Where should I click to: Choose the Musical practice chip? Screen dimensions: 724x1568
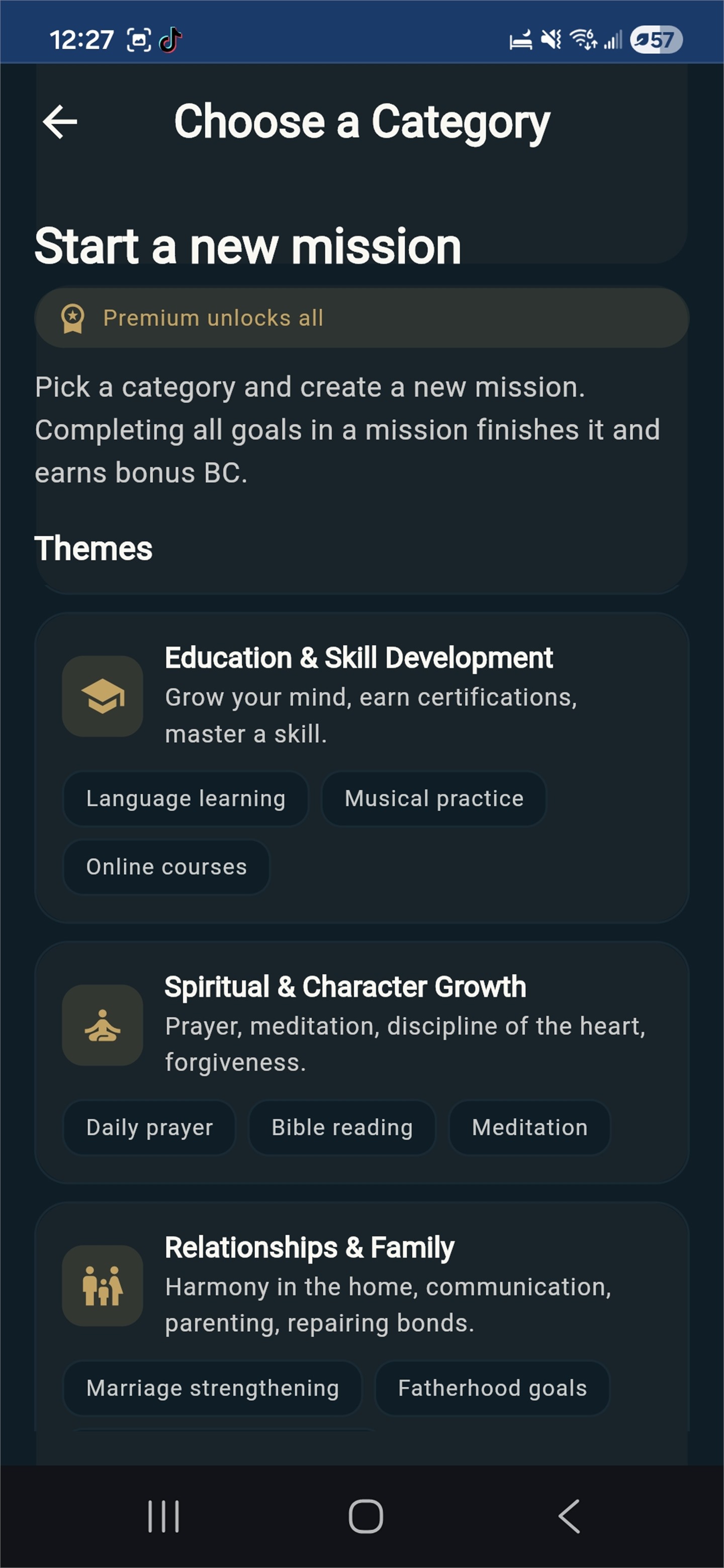pyautogui.click(x=433, y=799)
